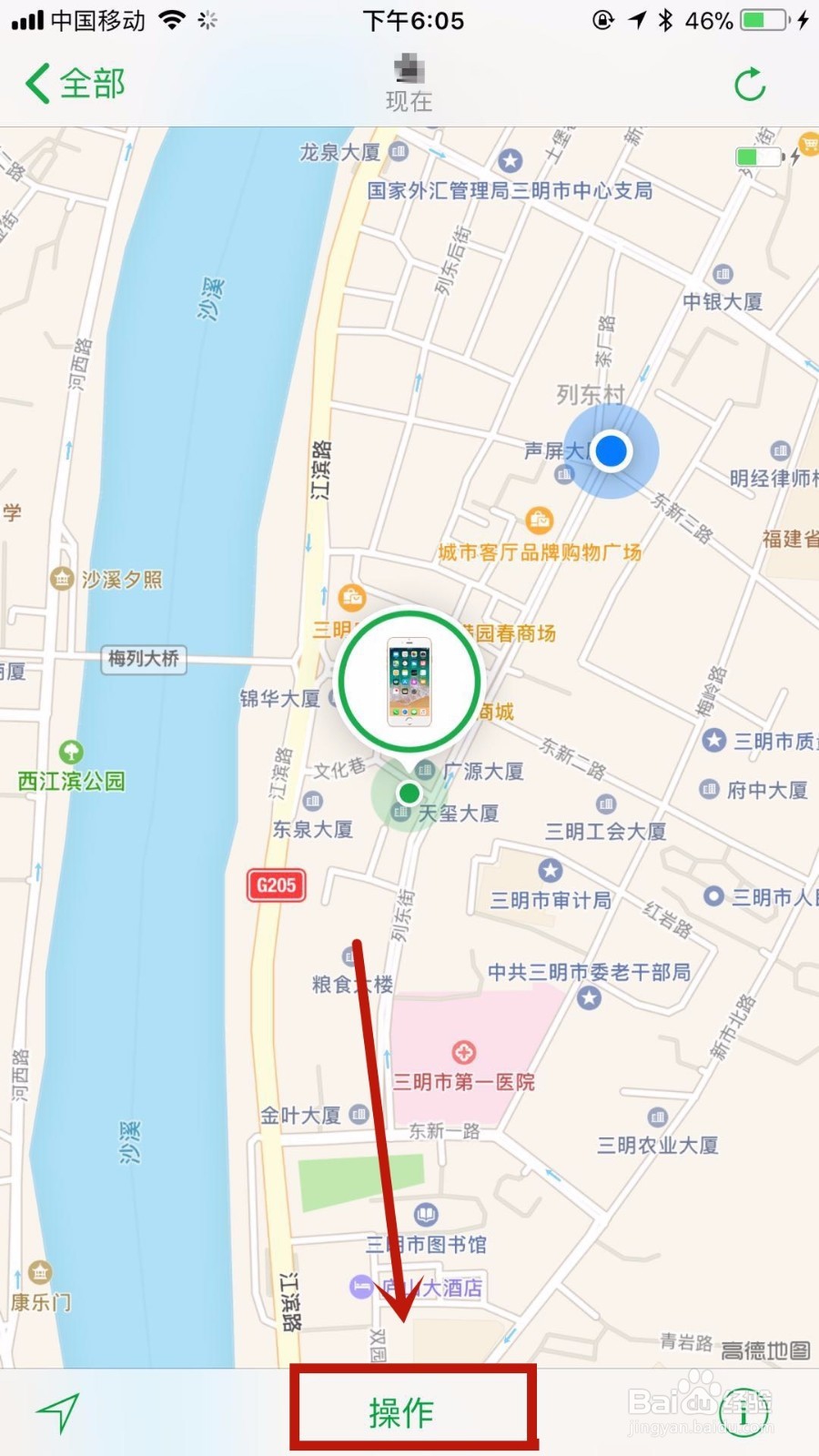Tap the refresh icon to update device location
Image resolution: width=819 pixels, height=1456 pixels.
(749, 84)
